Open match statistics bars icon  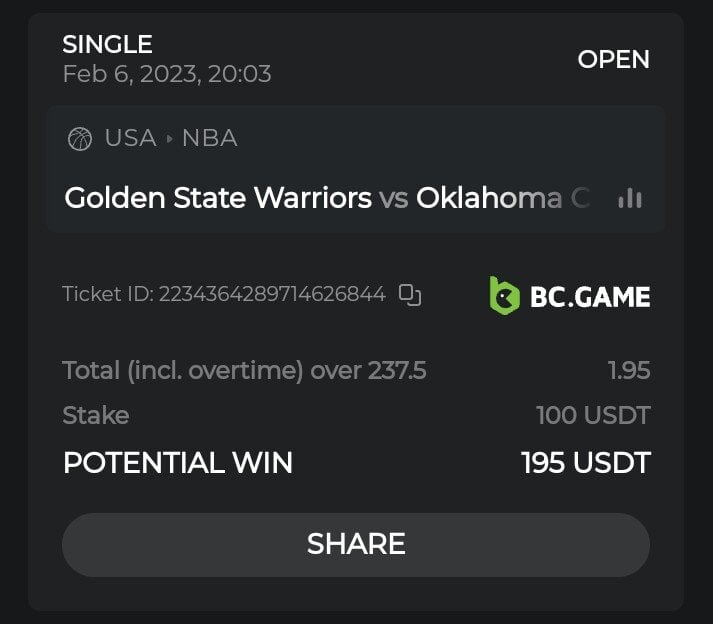click(630, 198)
